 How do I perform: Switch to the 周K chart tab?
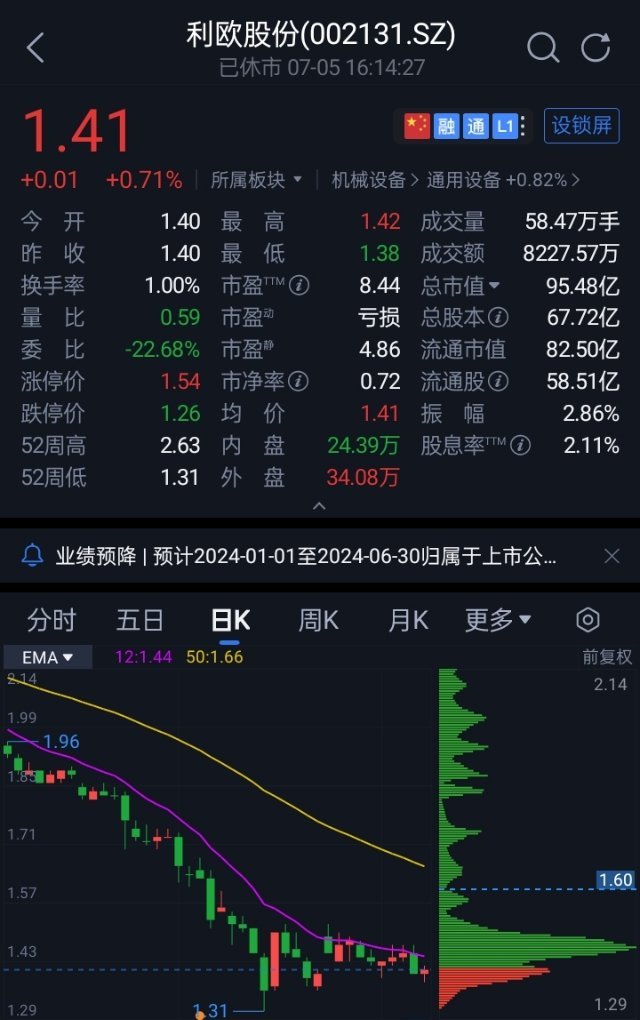coord(319,620)
